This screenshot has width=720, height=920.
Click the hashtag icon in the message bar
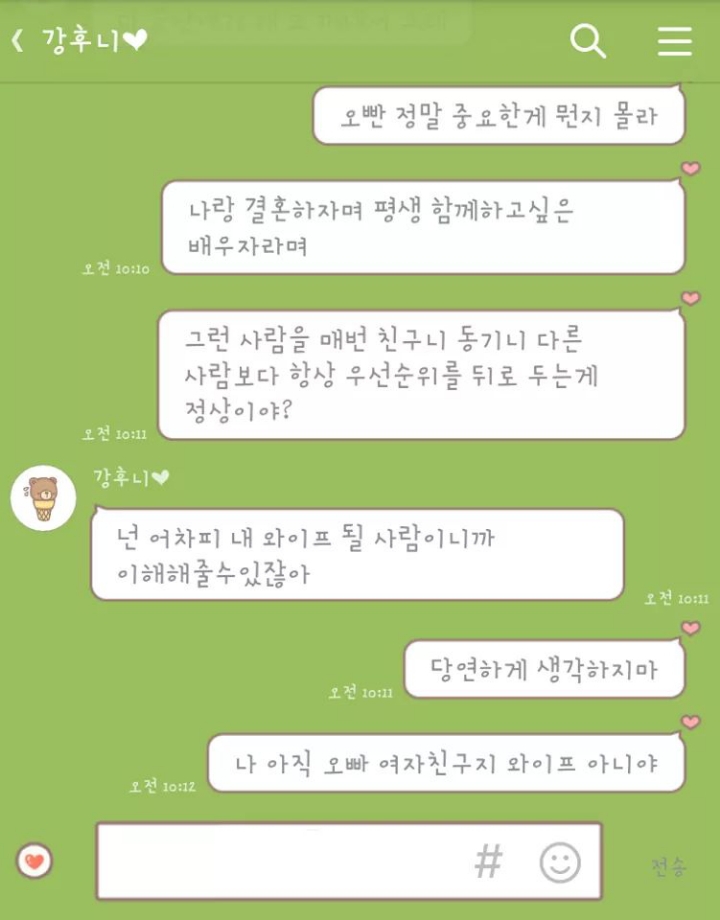[487, 861]
